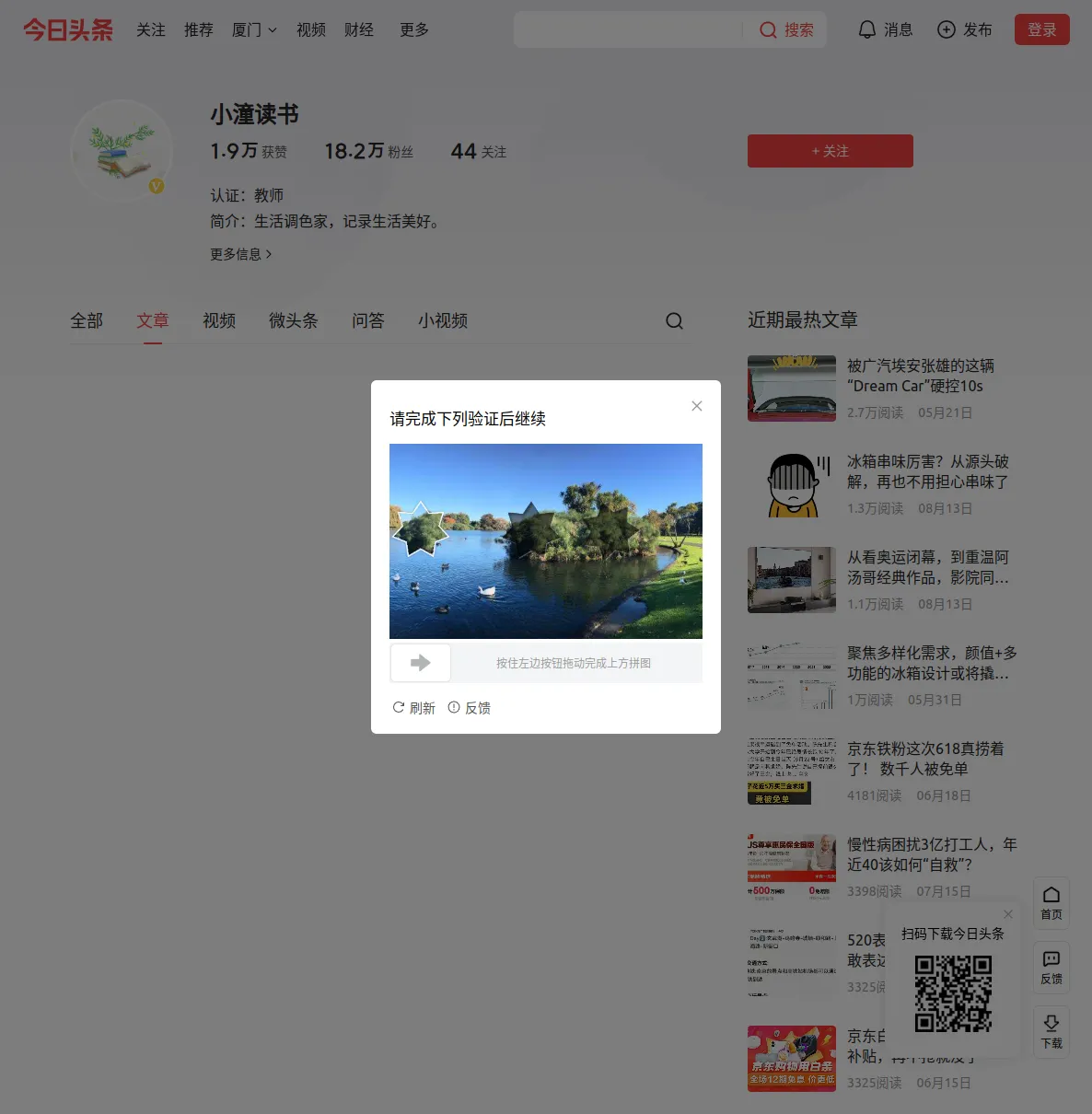Viewport: 1092px width, 1114px height.
Task: Open the 今日头条 home logo
Action: (x=68, y=30)
